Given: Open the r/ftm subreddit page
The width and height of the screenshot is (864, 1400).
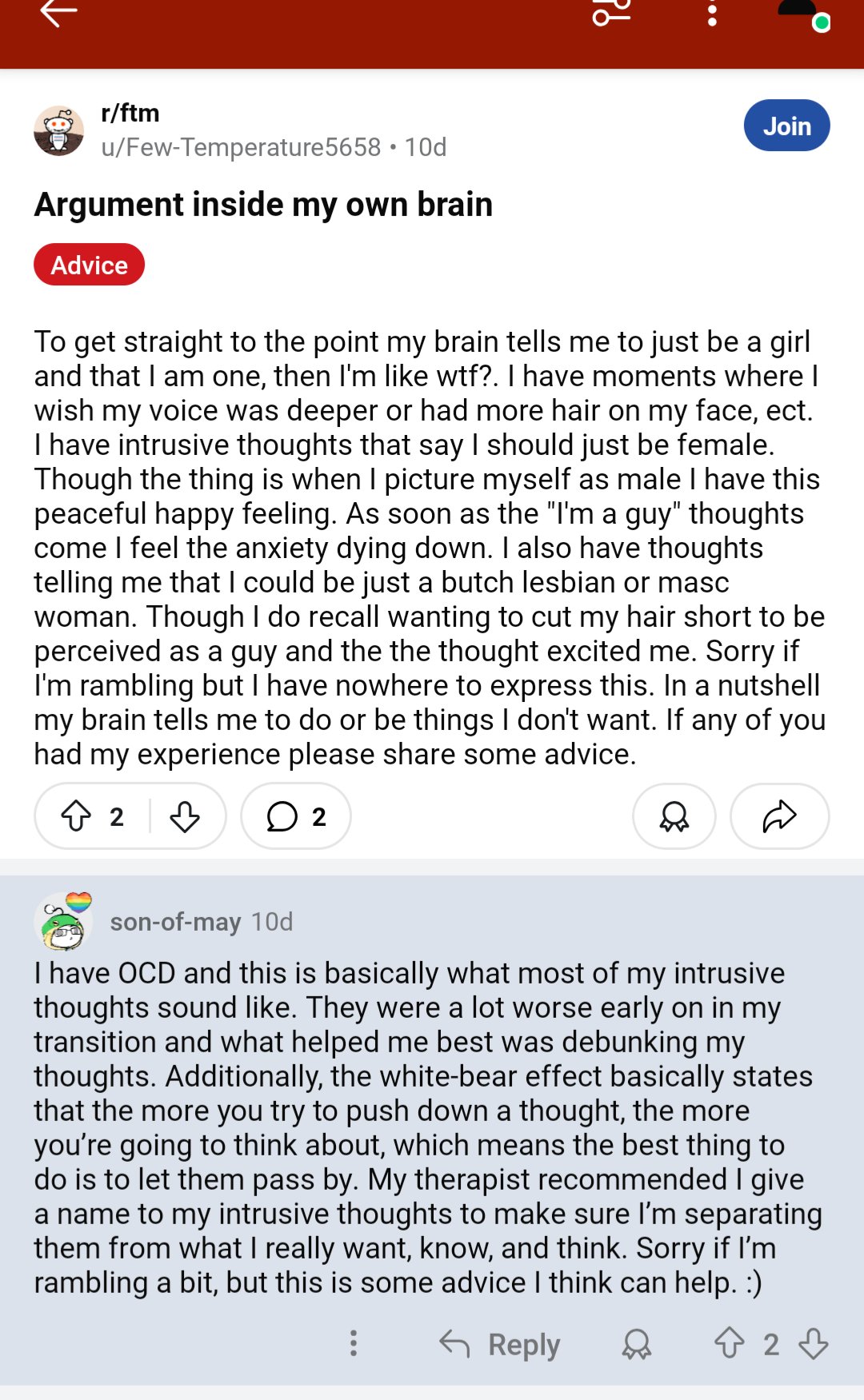Looking at the screenshot, I should (130, 114).
